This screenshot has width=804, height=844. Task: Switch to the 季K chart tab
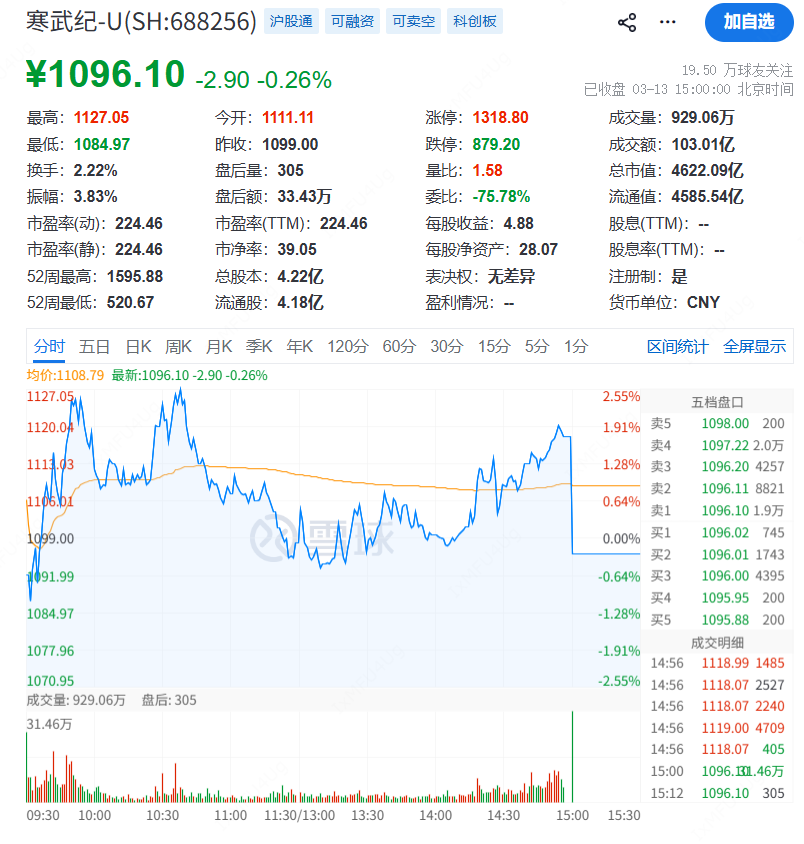(x=259, y=346)
